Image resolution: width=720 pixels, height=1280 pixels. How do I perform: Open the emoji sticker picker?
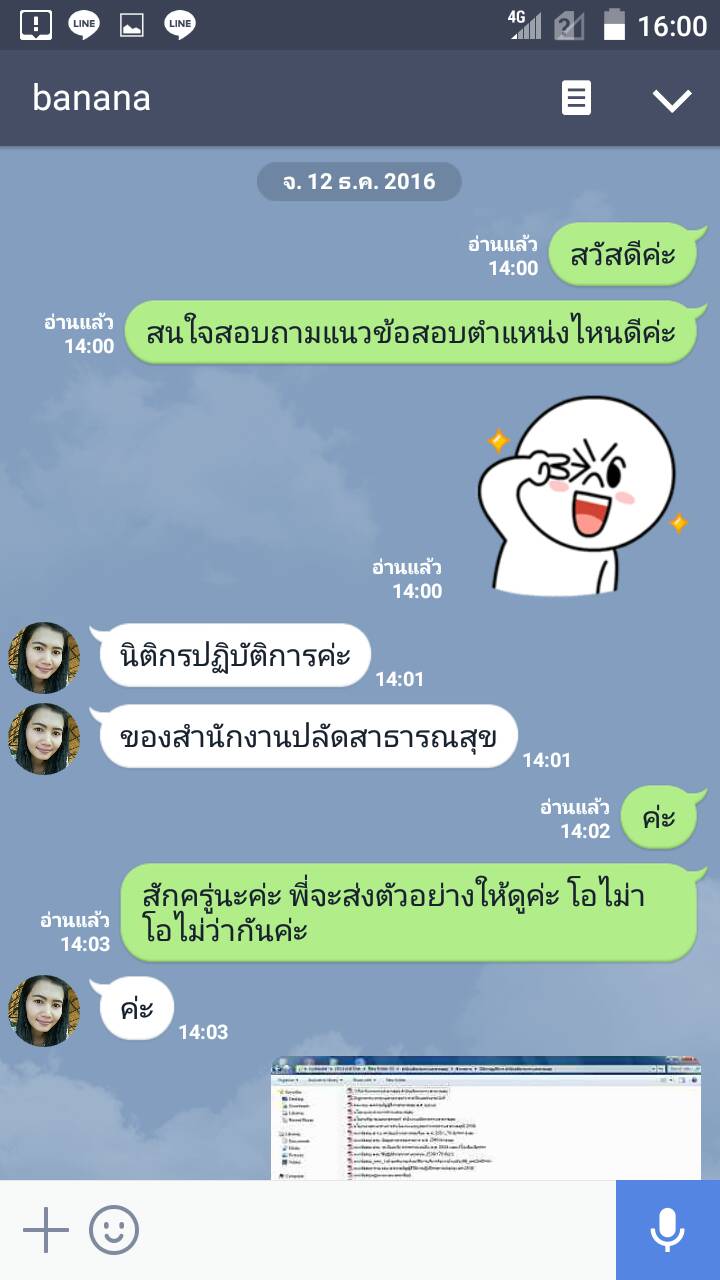click(114, 1230)
